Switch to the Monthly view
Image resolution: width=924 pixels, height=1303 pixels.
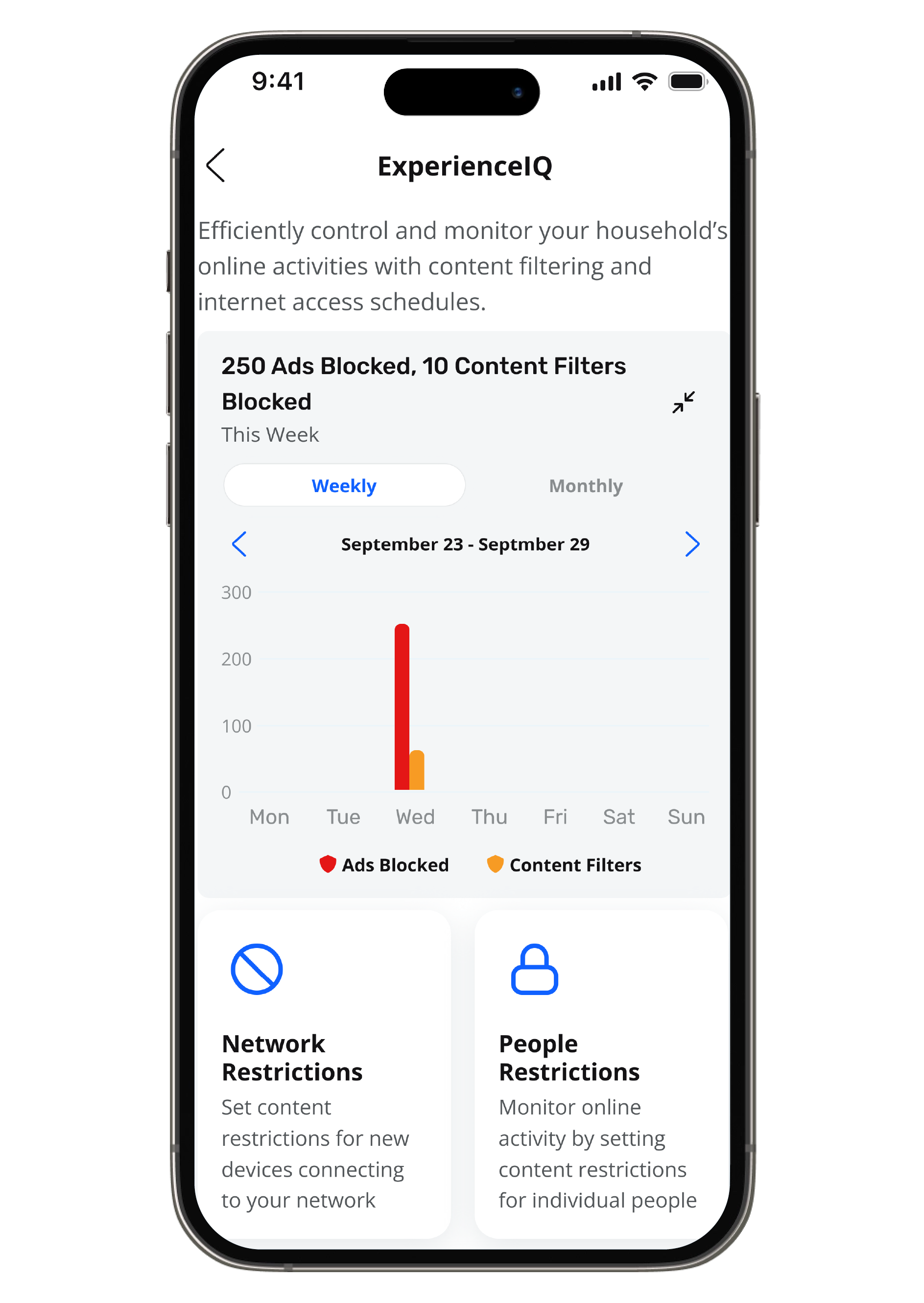(x=586, y=485)
